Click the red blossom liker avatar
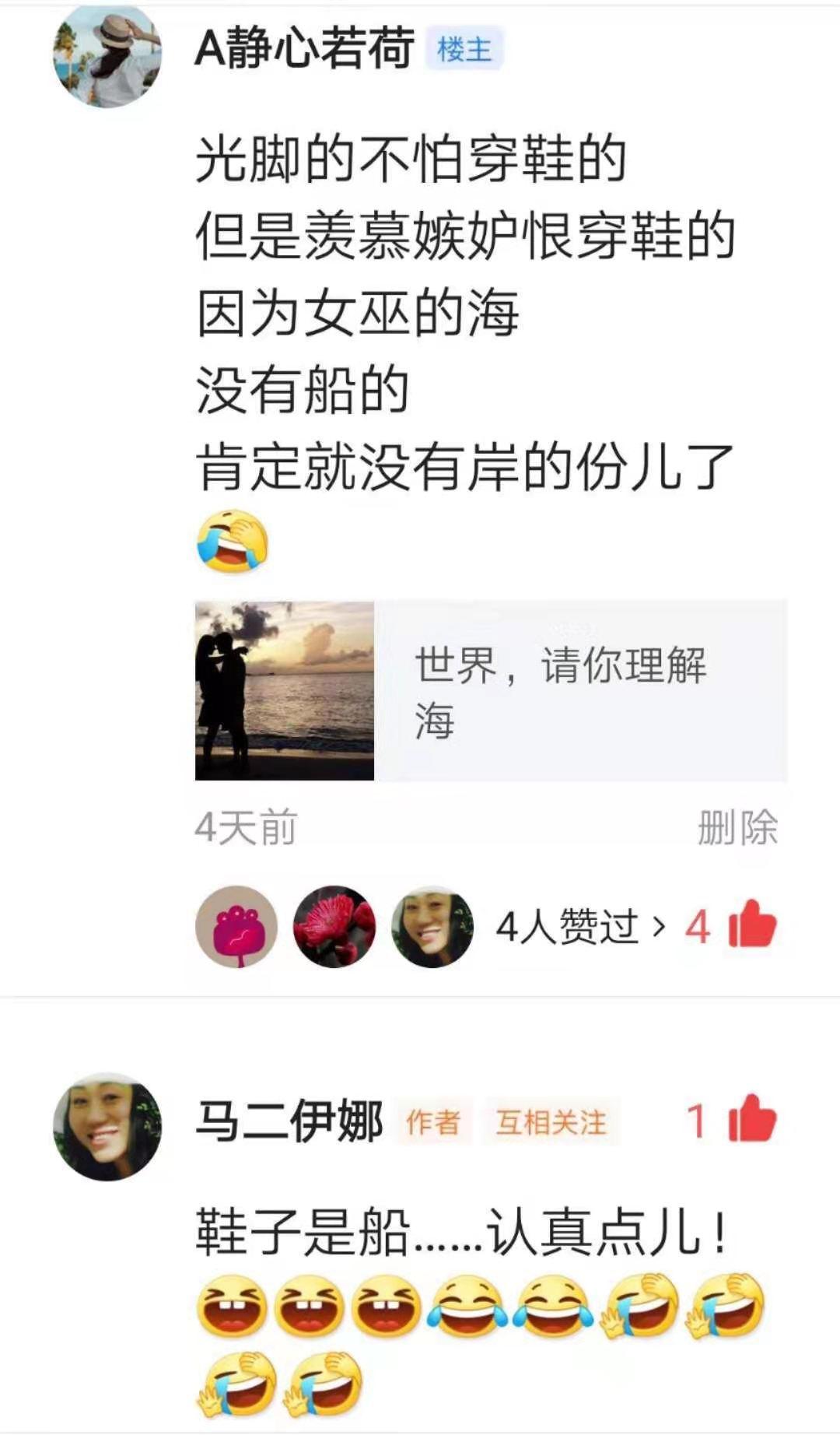Image resolution: width=840 pixels, height=1435 pixels. 334,926
